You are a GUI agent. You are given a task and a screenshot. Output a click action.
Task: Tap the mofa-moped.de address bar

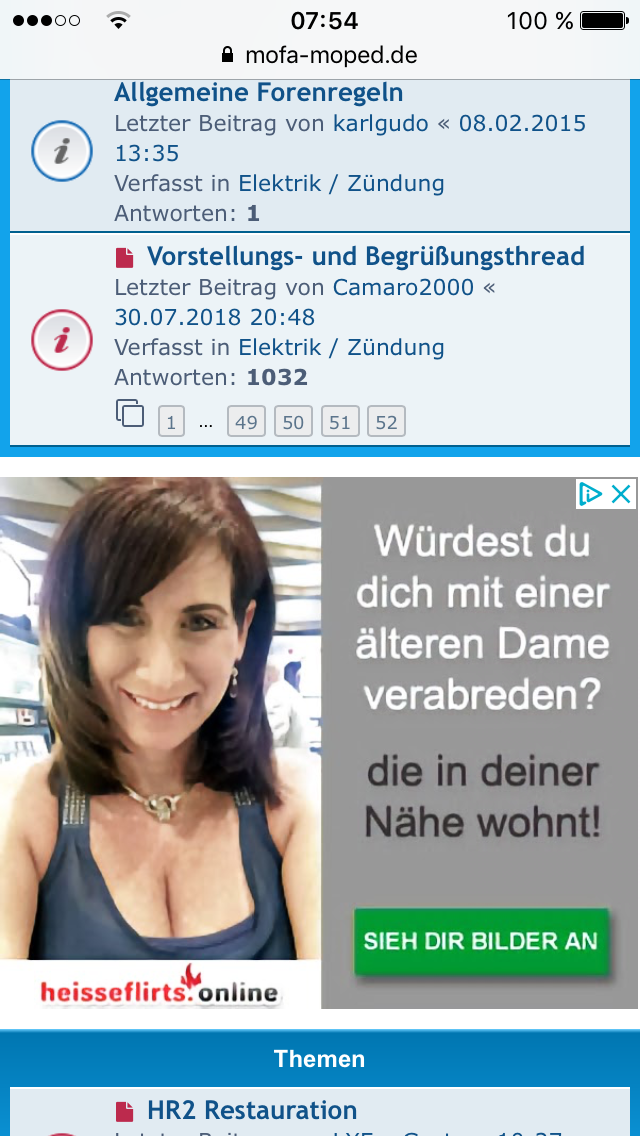[320, 55]
